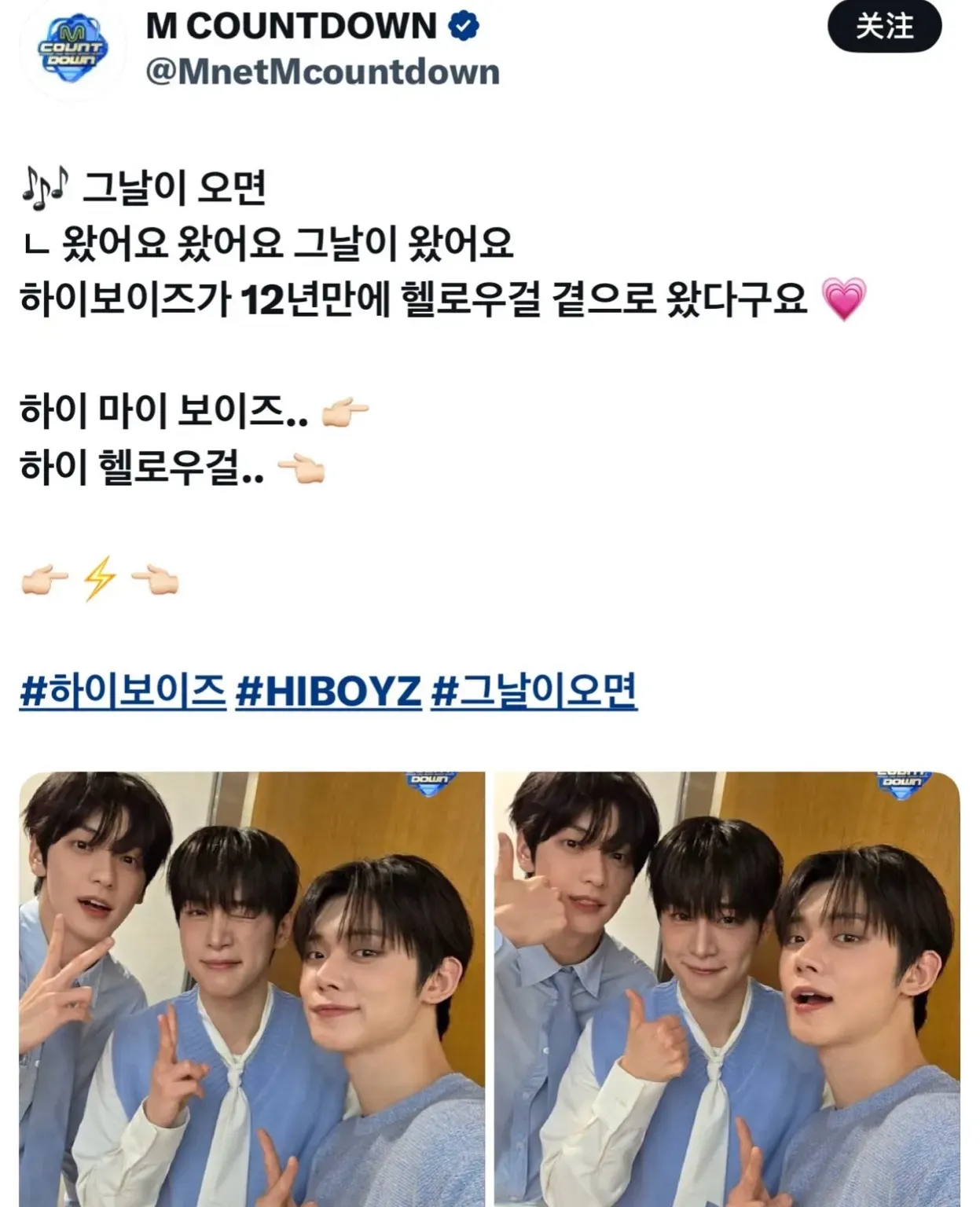Open the #하이보이즈 hashtag
The image size is (980, 1207).
(123, 692)
